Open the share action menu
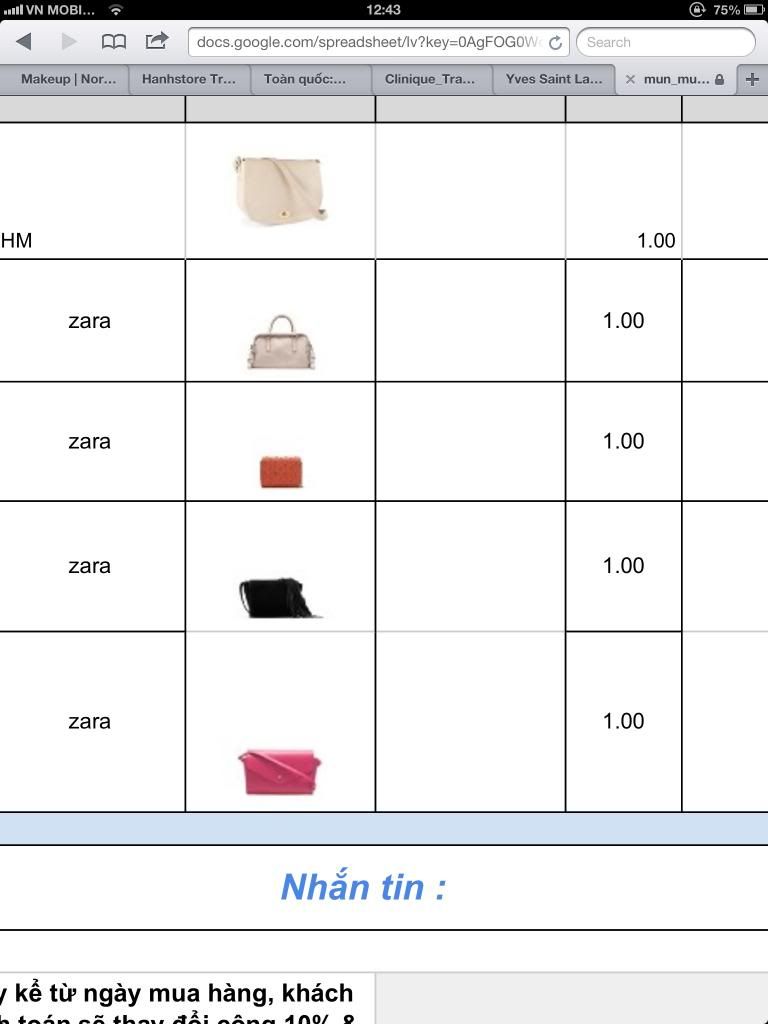Image resolution: width=768 pixels, height=1024 pixels. (x=157, y=41)
